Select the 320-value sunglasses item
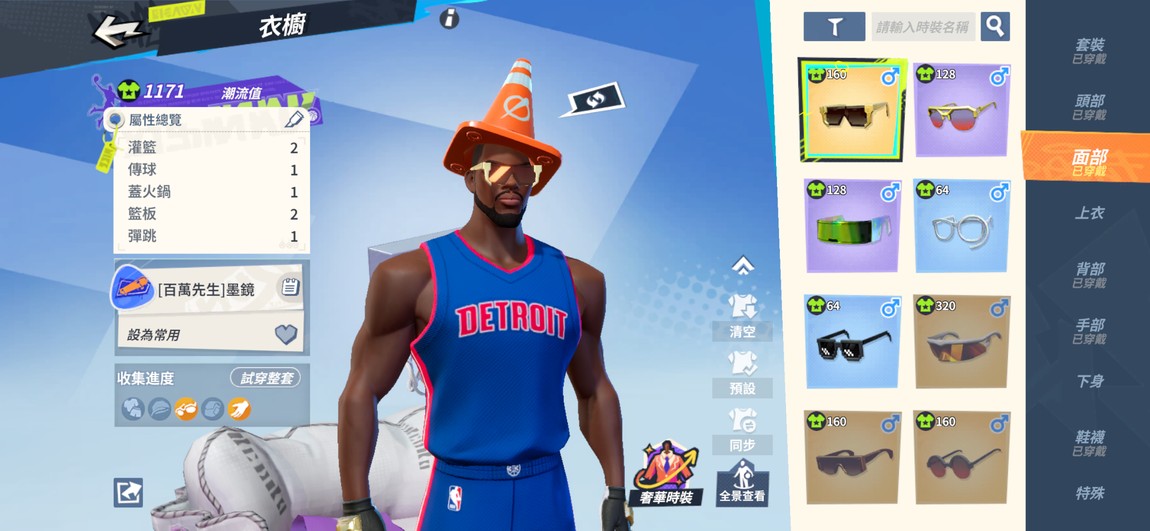Screen dimensions: 1150x531 point(961,342)
